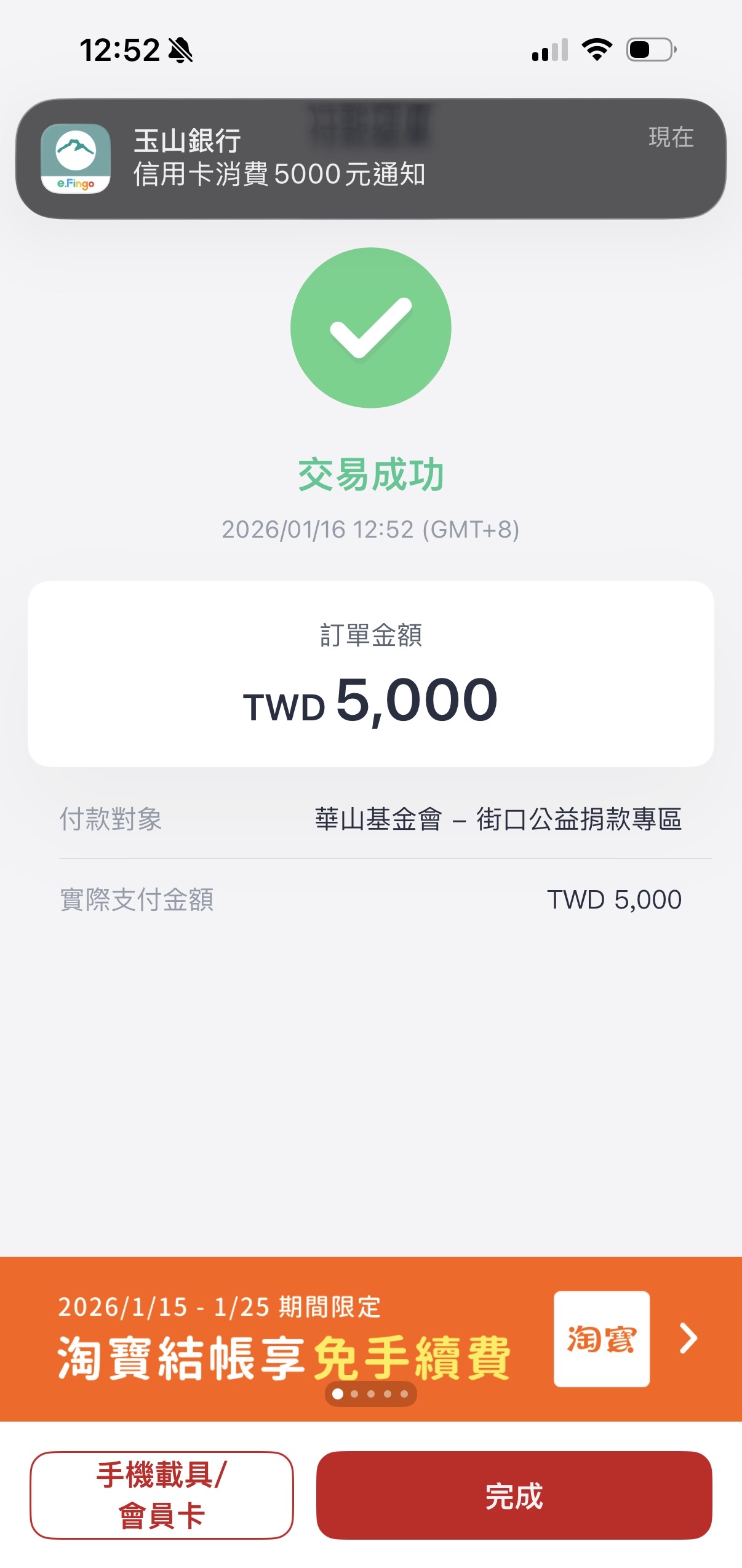Open 手機載具/會員卡
The height and width of the screenshot is (1568, 742).
[x=162, y=1495]
